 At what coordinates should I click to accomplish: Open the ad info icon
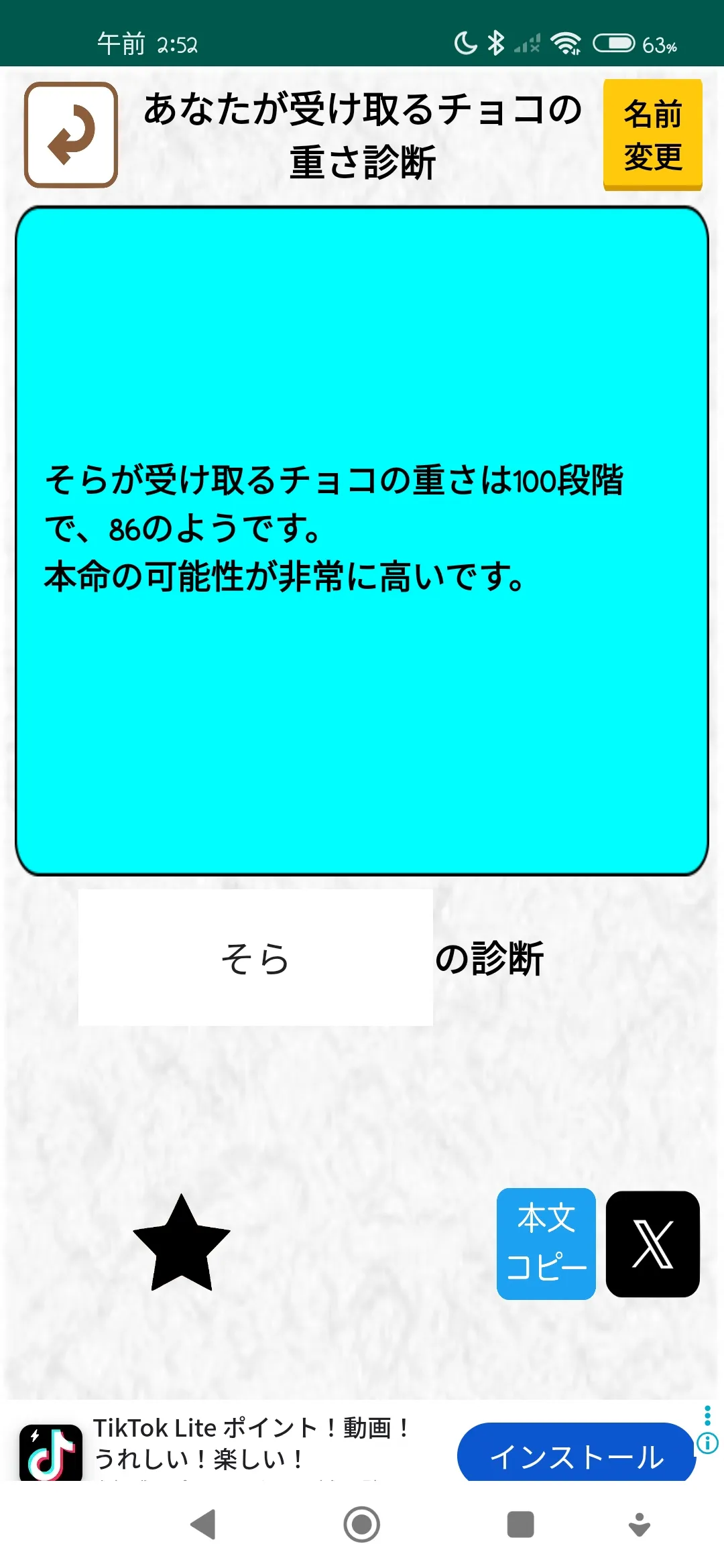click(708, 1442)
